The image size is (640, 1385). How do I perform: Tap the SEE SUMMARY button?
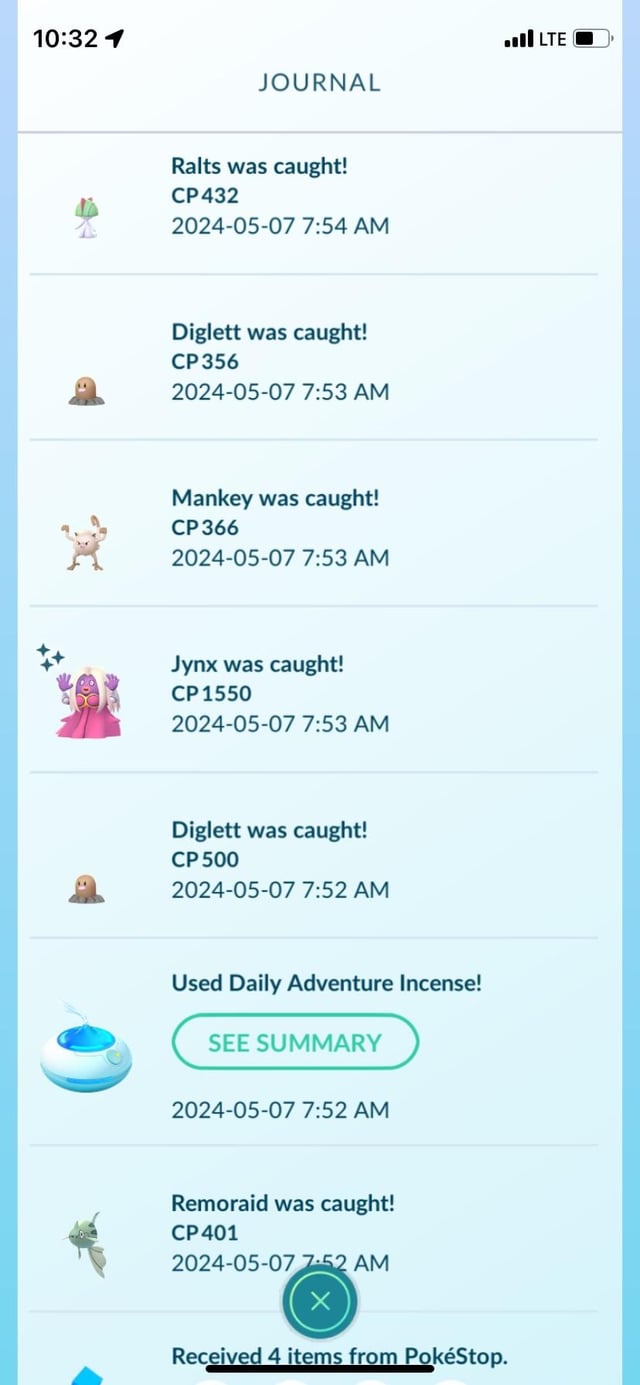[295, 1043]
